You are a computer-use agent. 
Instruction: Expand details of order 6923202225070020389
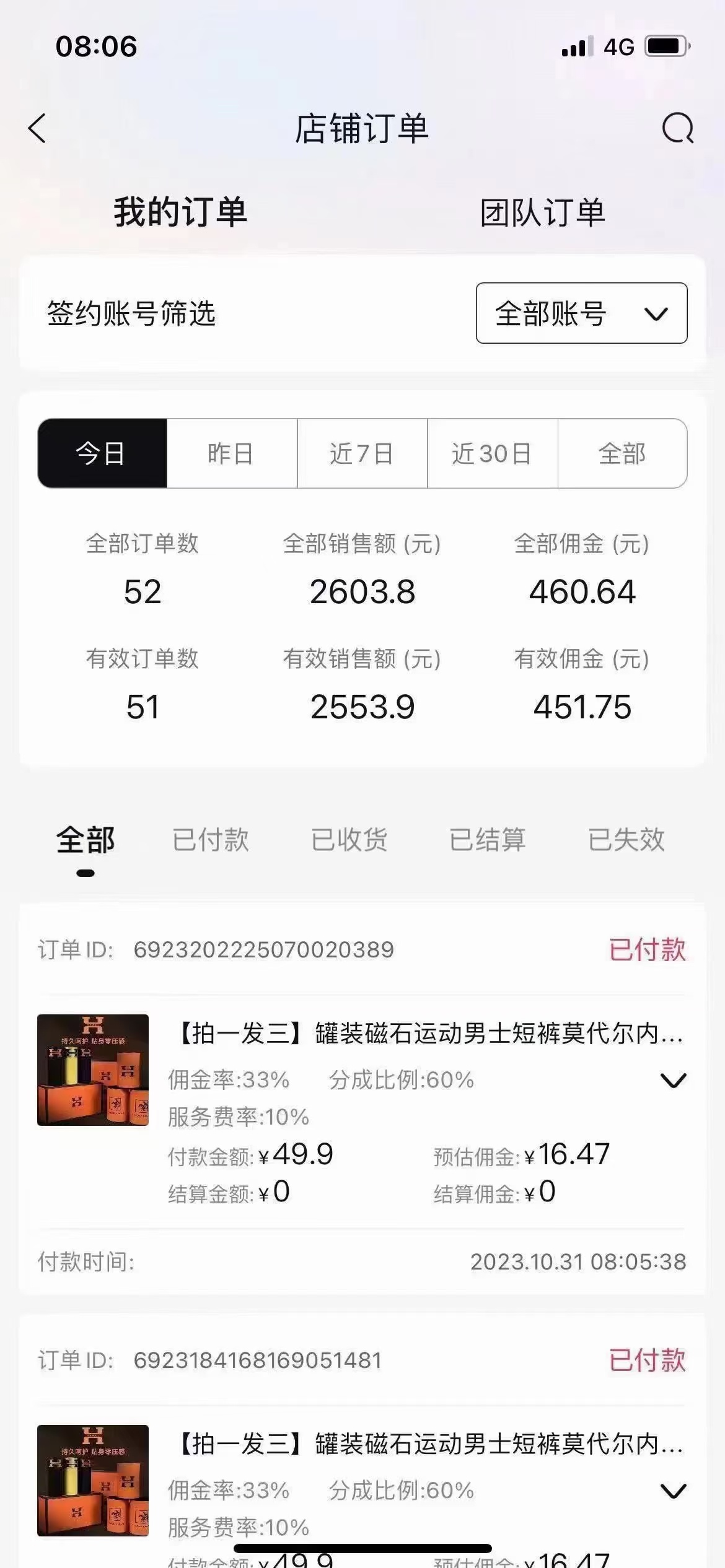pos(673,1081)
